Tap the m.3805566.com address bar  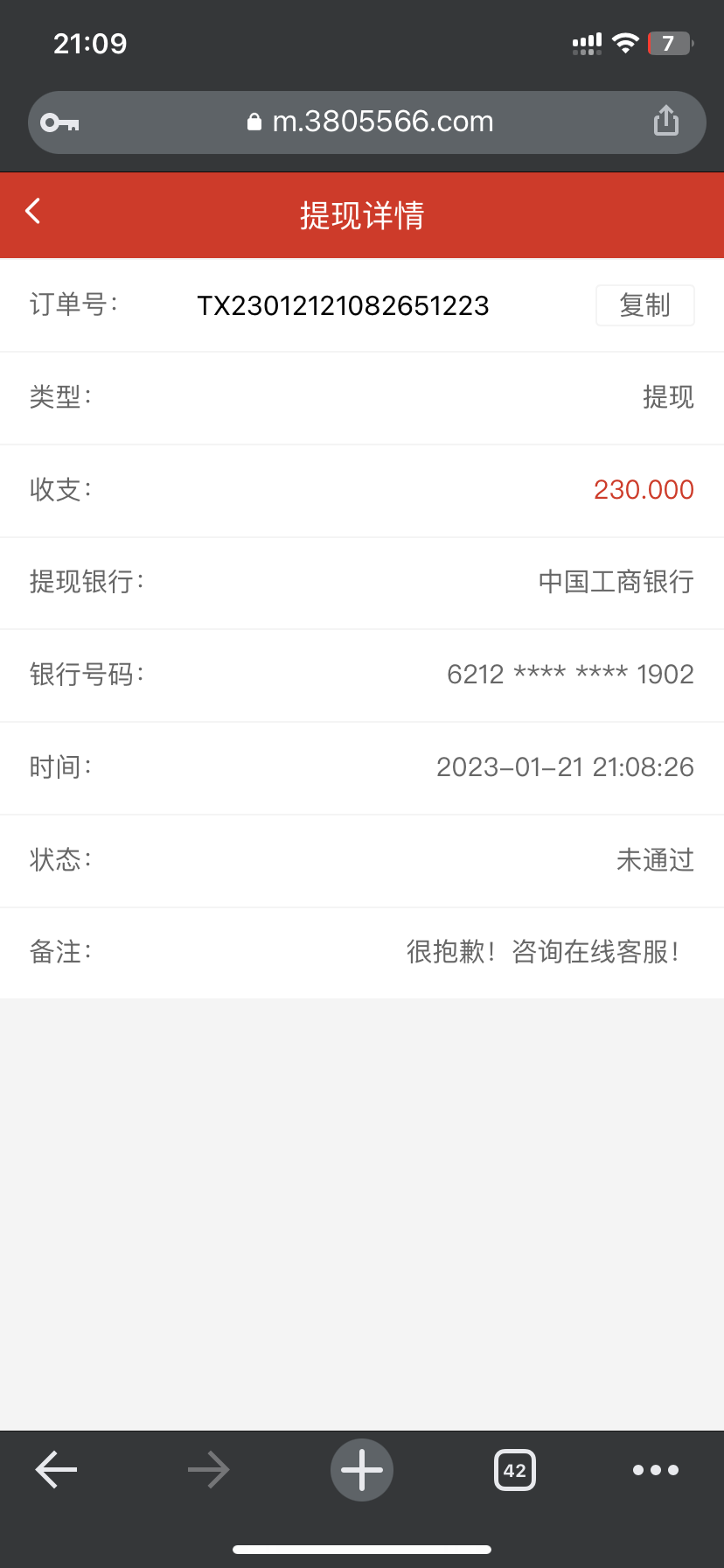point(371,122)
